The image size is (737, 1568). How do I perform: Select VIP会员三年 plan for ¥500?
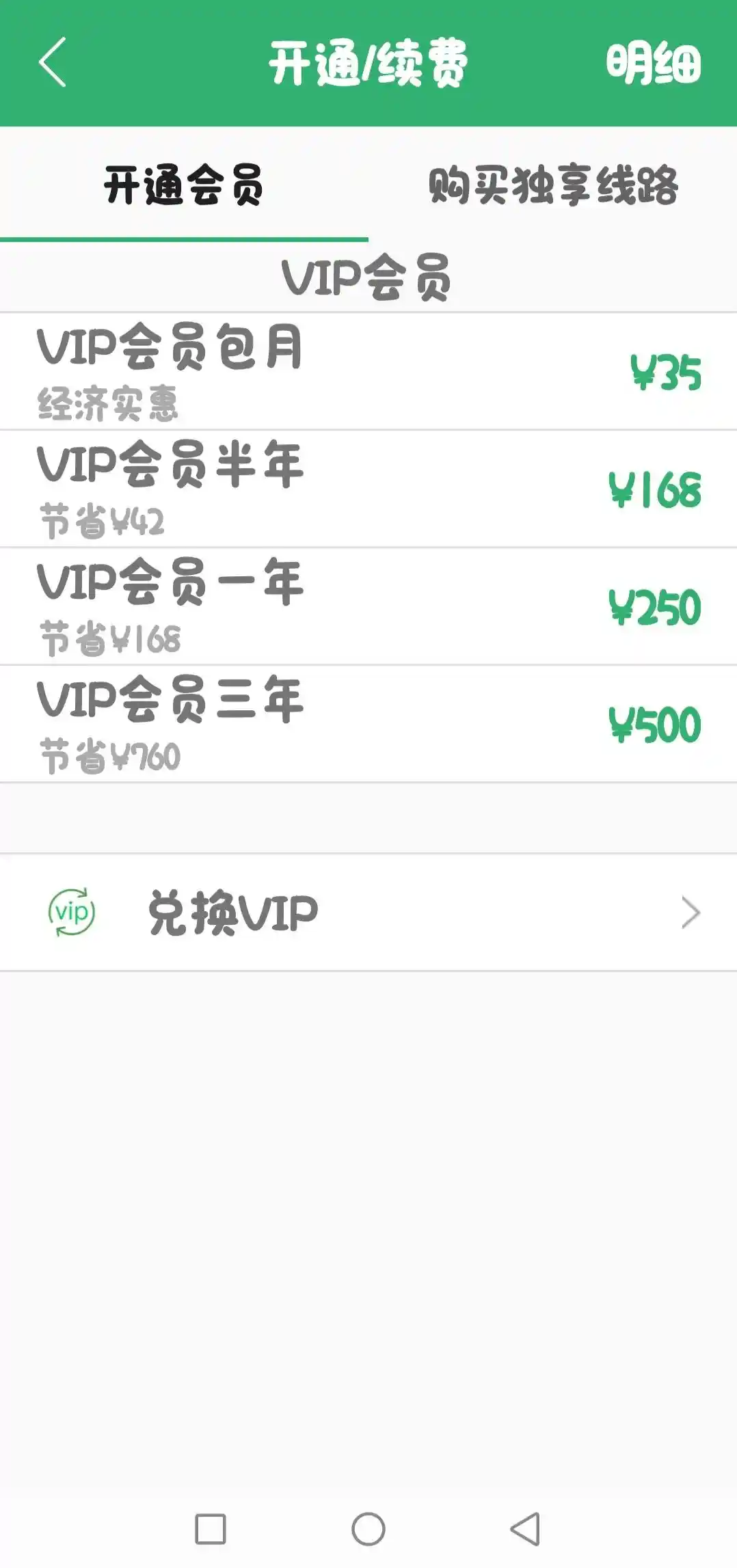[x=368, y=725]
